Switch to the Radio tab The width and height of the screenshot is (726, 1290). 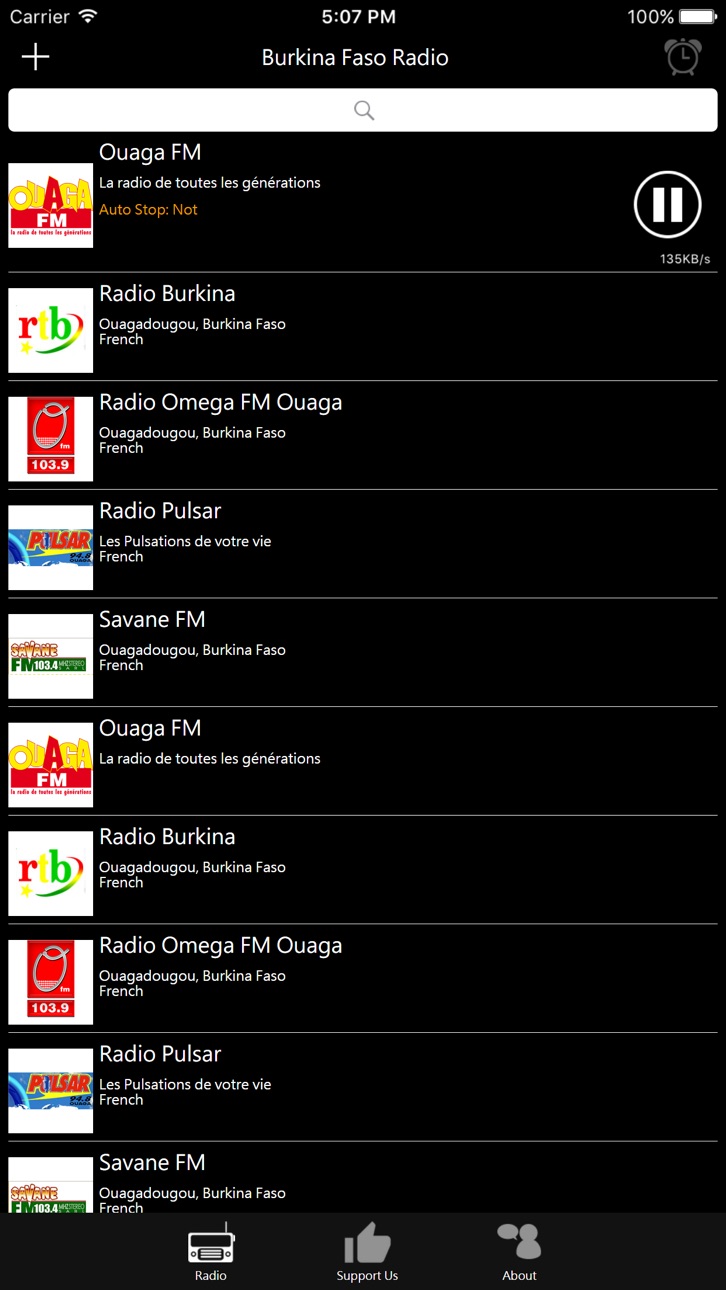[x=211, y=1252]
